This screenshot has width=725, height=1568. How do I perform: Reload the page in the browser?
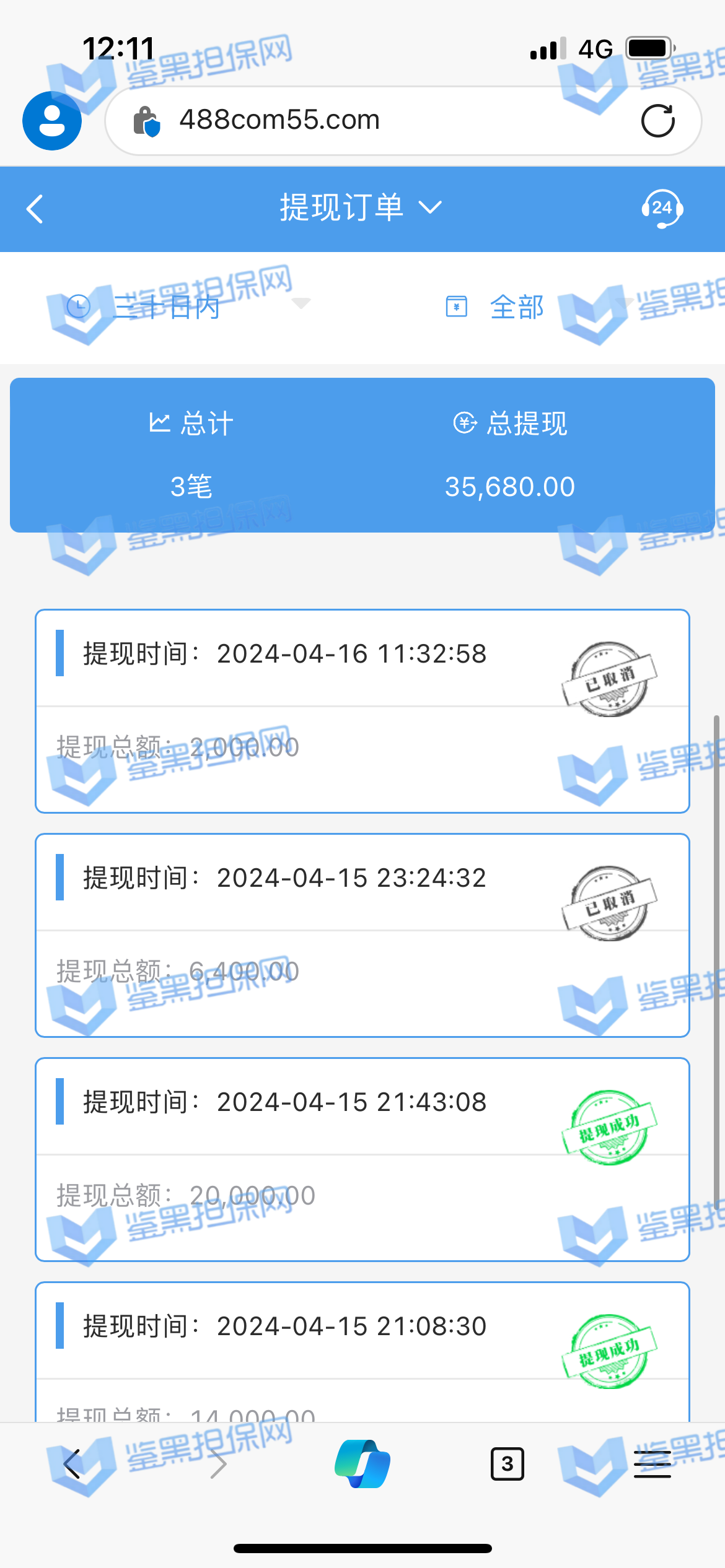click(x=657, y=121)
